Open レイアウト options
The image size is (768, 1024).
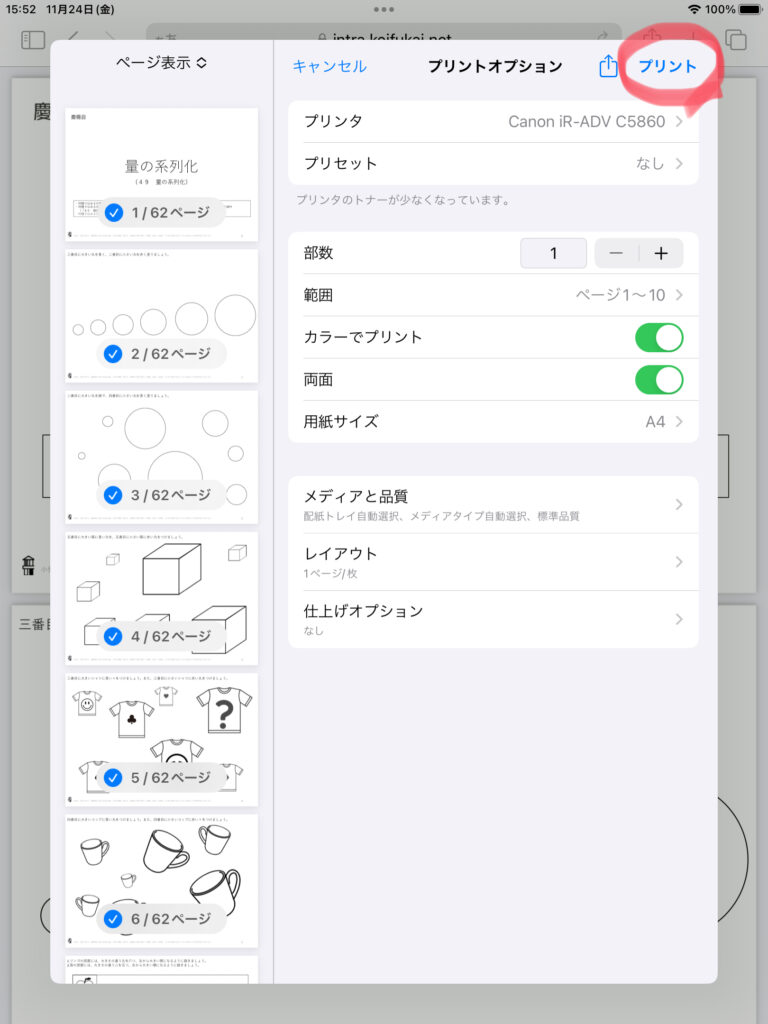(x=493, y=561)
